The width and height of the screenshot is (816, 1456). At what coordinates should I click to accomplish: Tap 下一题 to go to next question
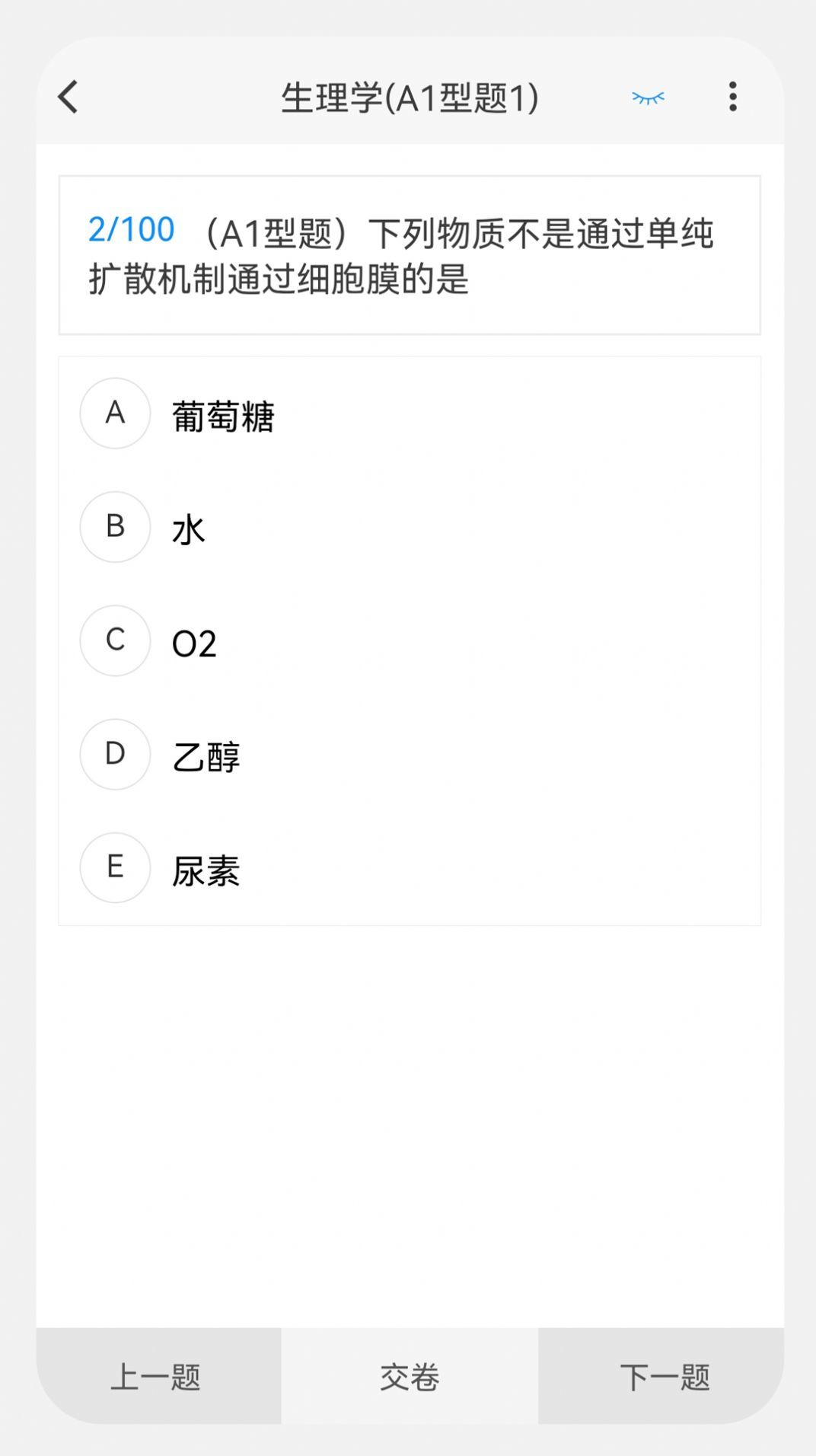point(663,1375)
